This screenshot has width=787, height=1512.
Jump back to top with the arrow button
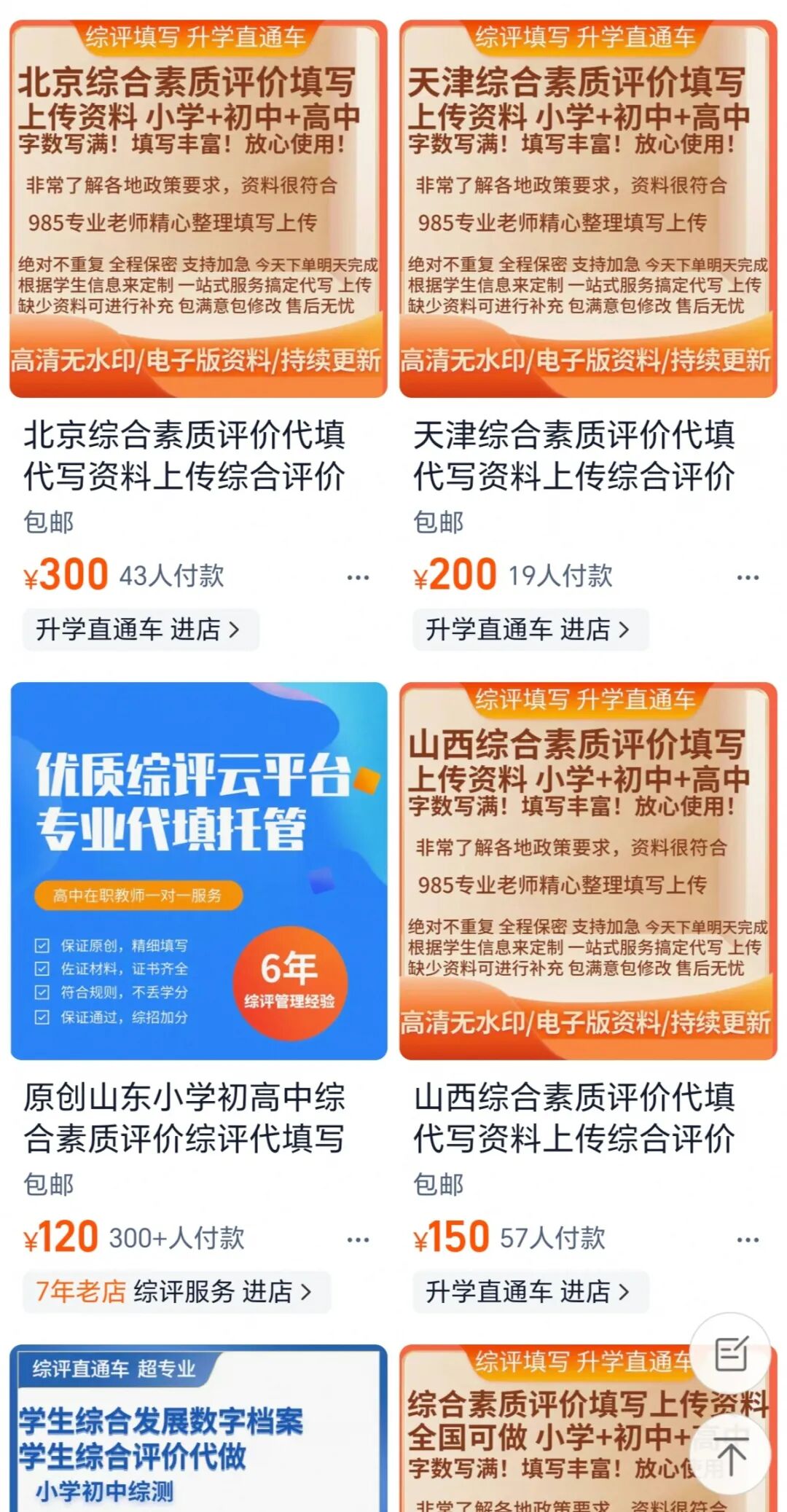(x=731, y=1457)
